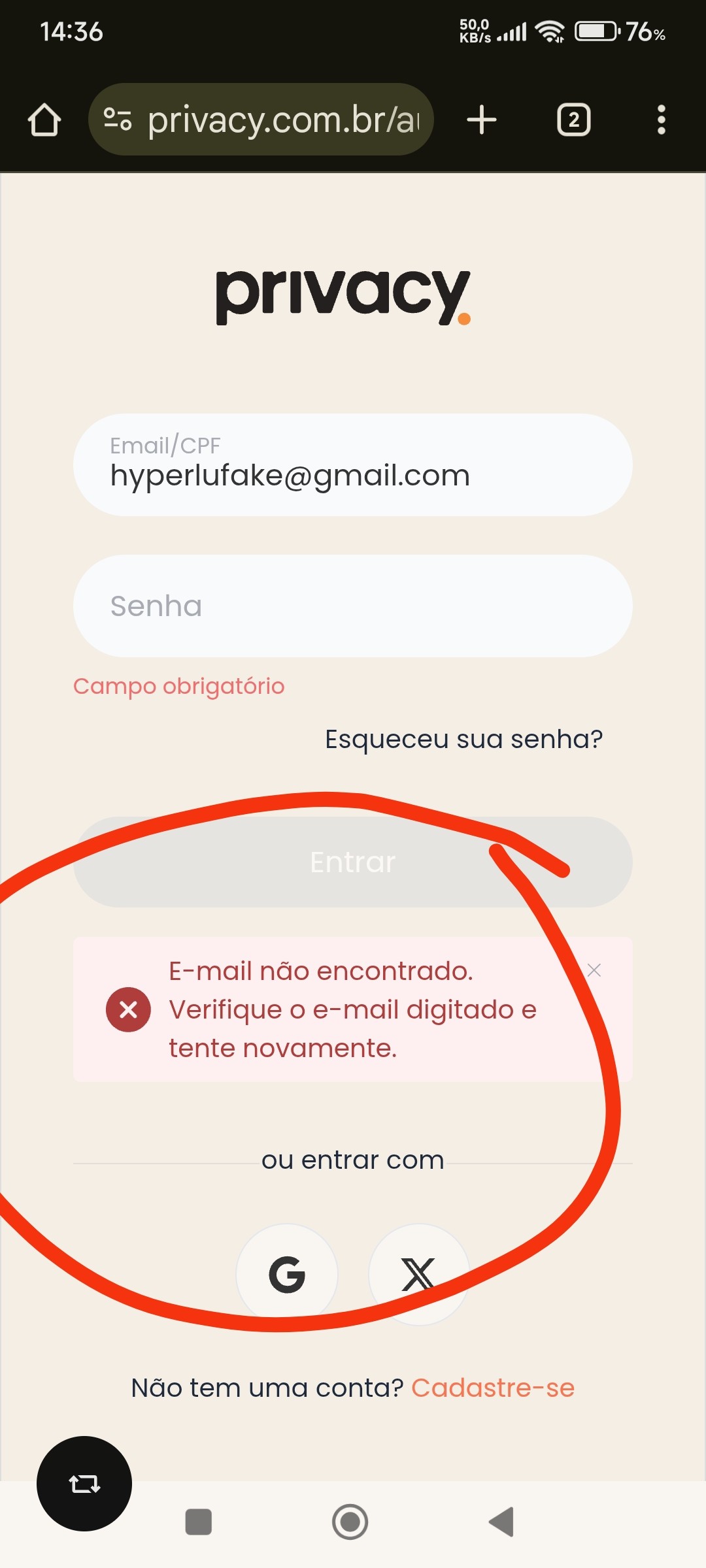The image size is (706, 1568).
Task: Tap the browser home icon
Action: (44, 119)
